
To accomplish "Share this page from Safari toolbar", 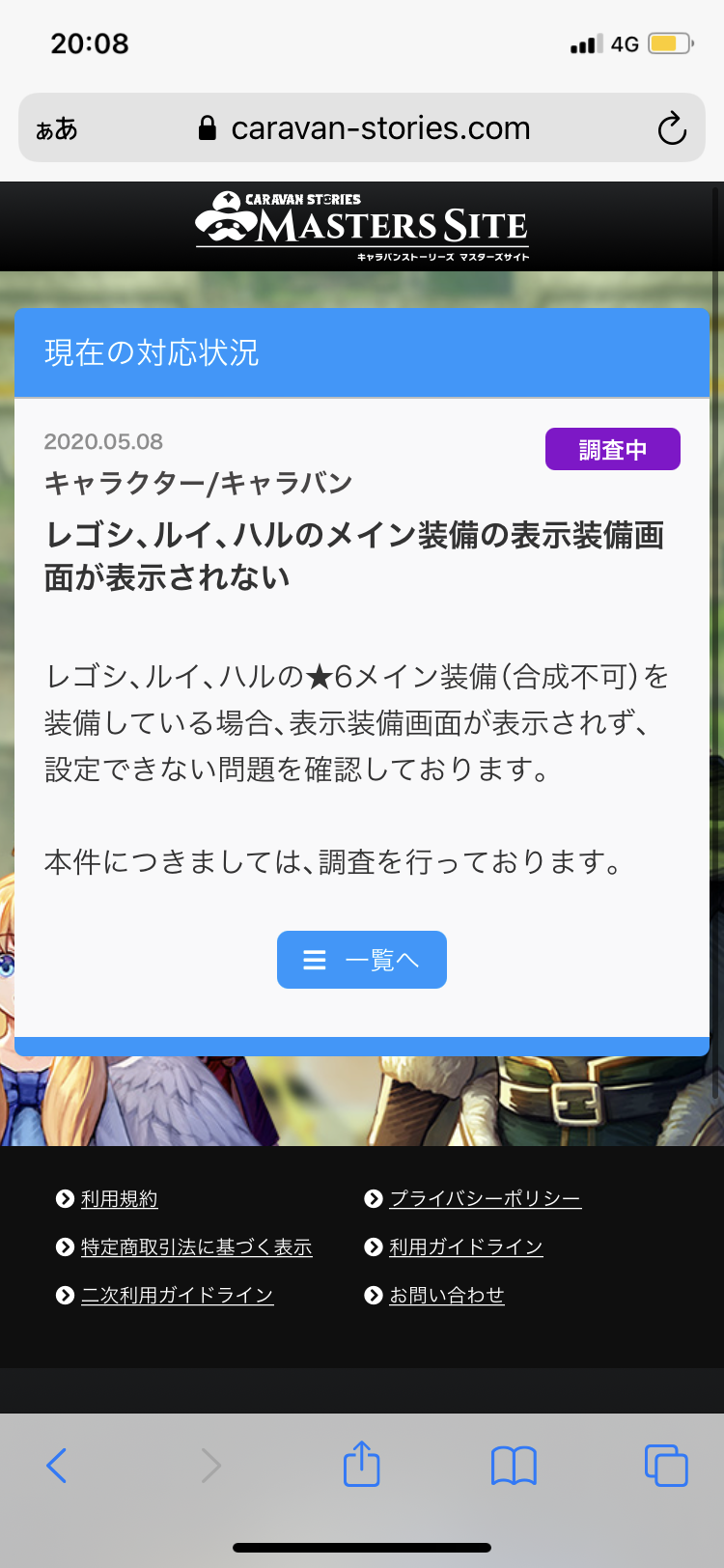I will [362, 1464].
